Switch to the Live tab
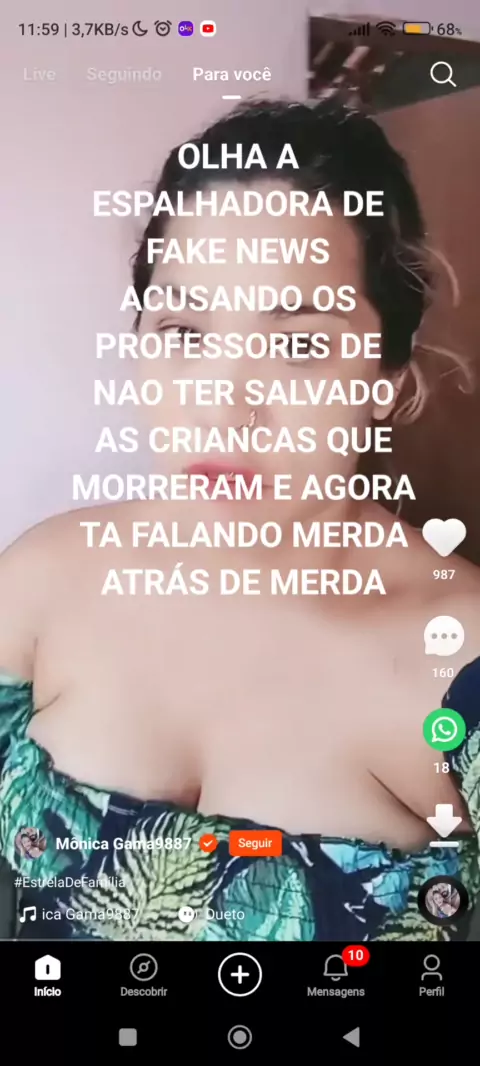This screenshot has height=1066, width=480. pyautogui.click(x=39, y=74)
